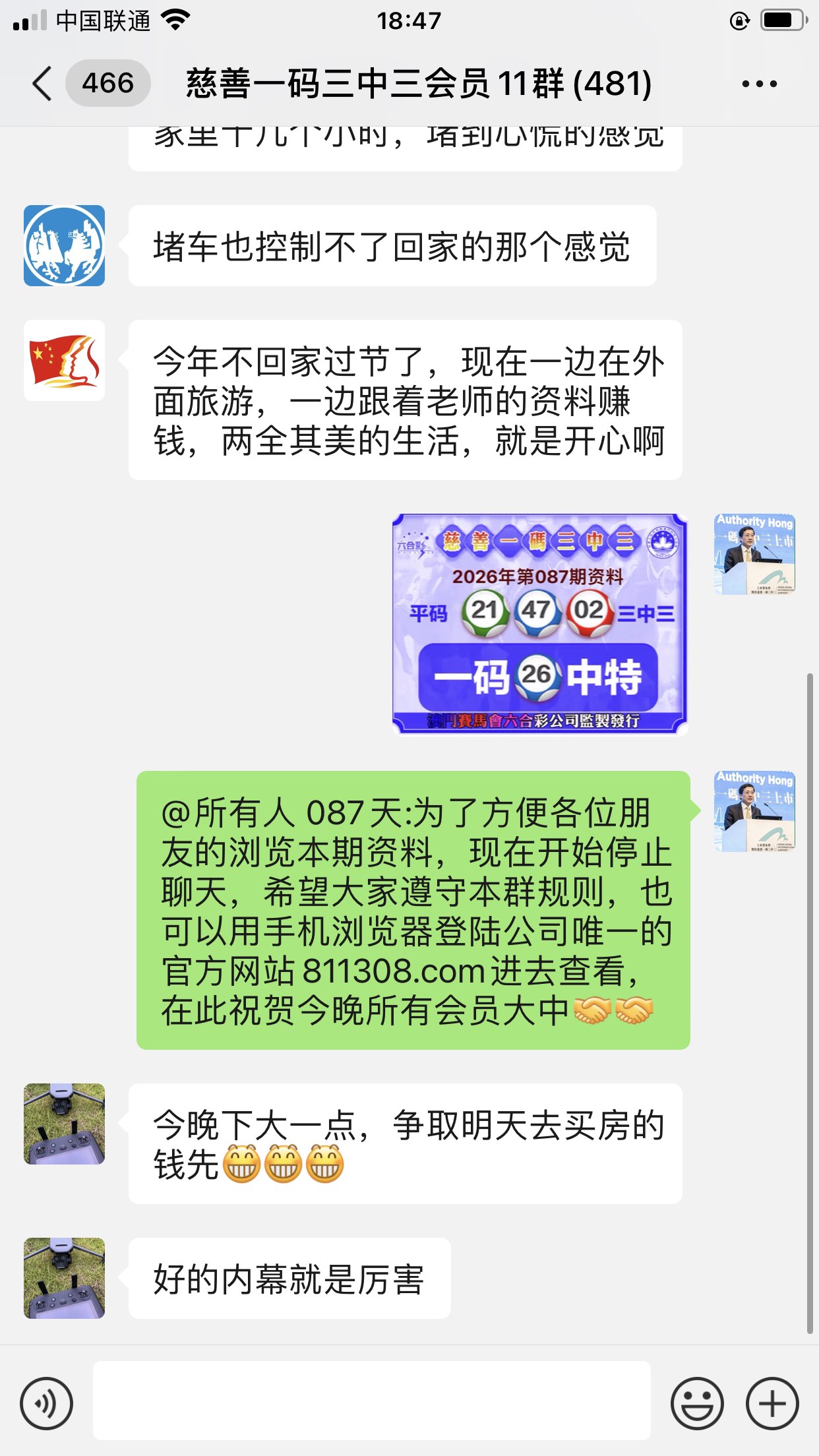Screen dimensions: 819x1456
Task: Open the group chat overflow menu
Action: pos(759,84)
